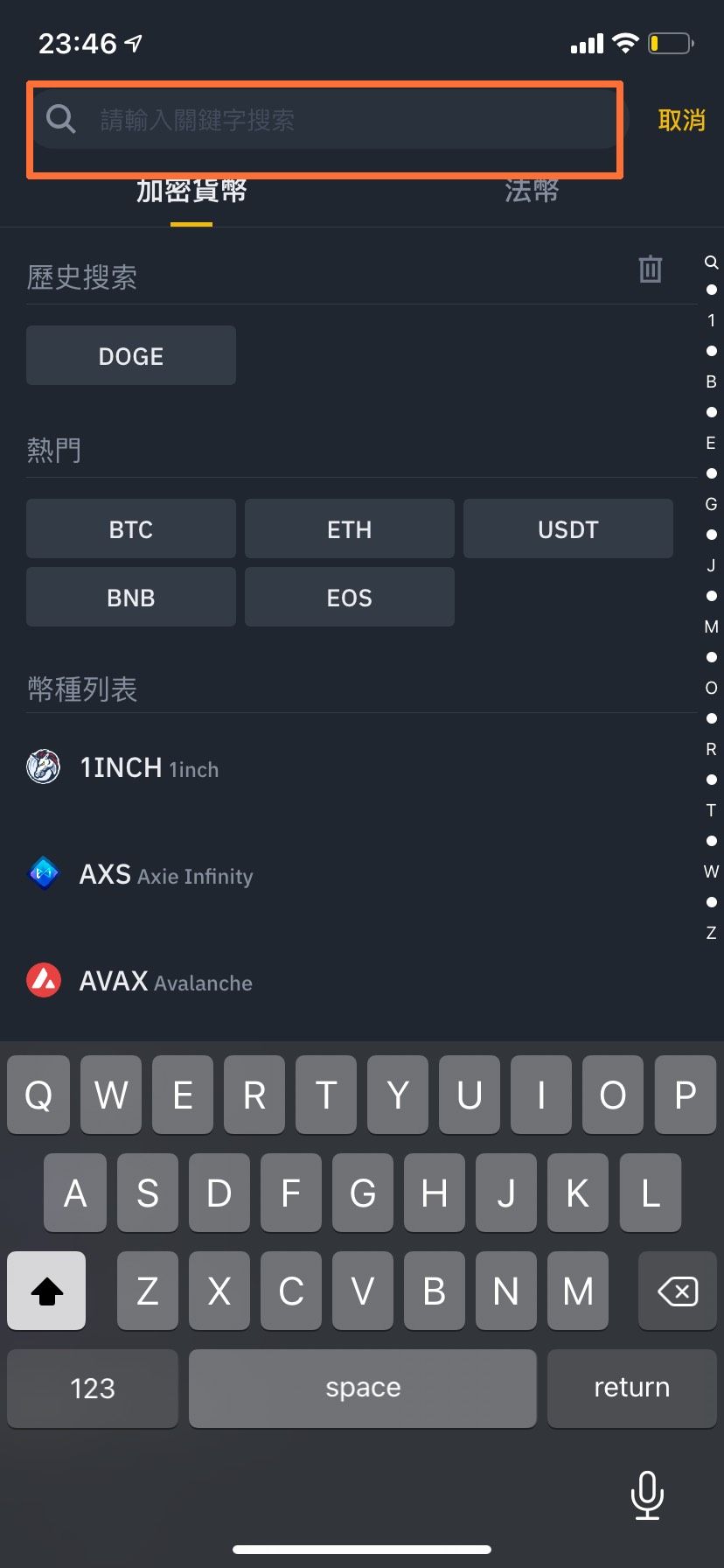Select the EOS hot chip
724x1568 pixels.
tap(350, 598)
